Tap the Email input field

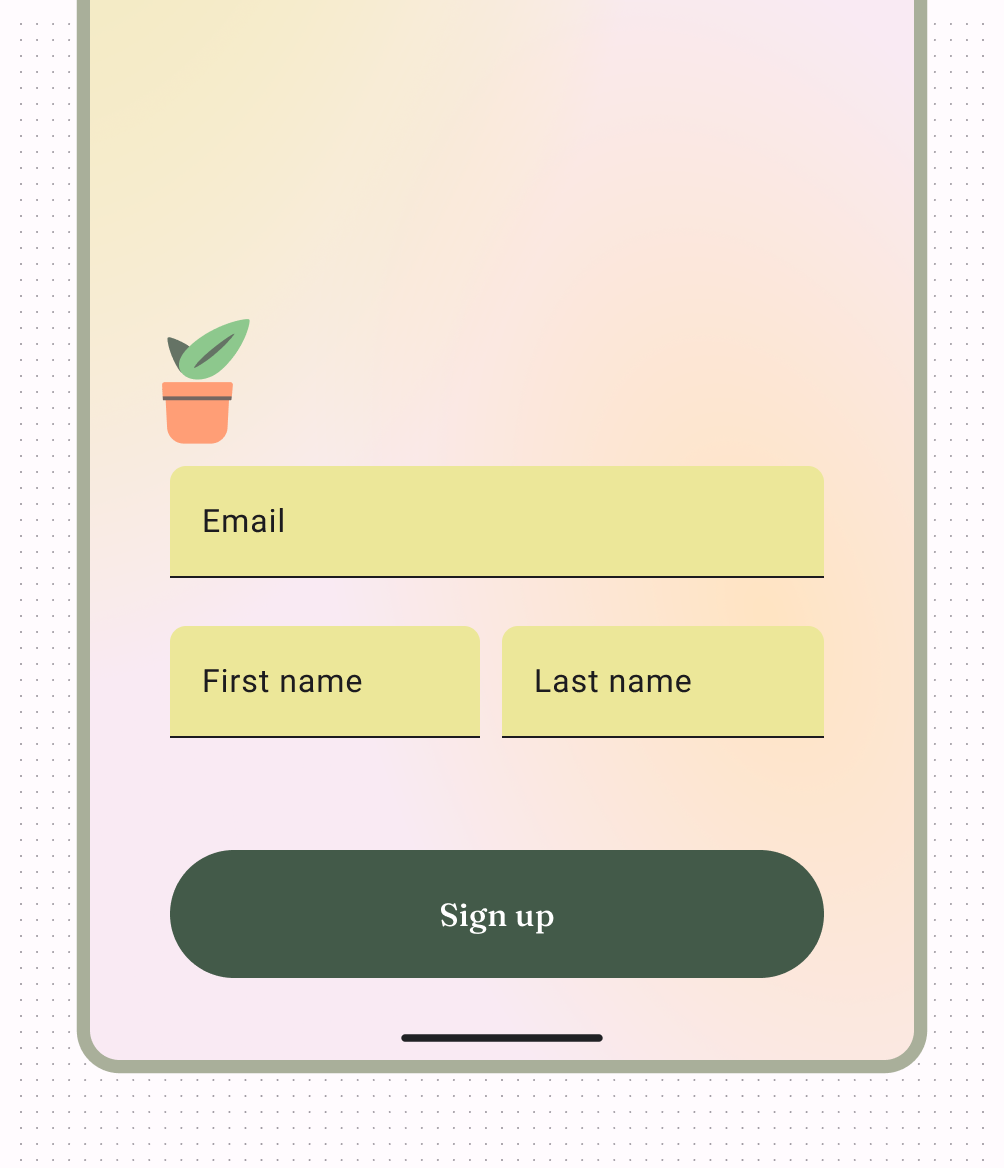(x=496, y=521)
